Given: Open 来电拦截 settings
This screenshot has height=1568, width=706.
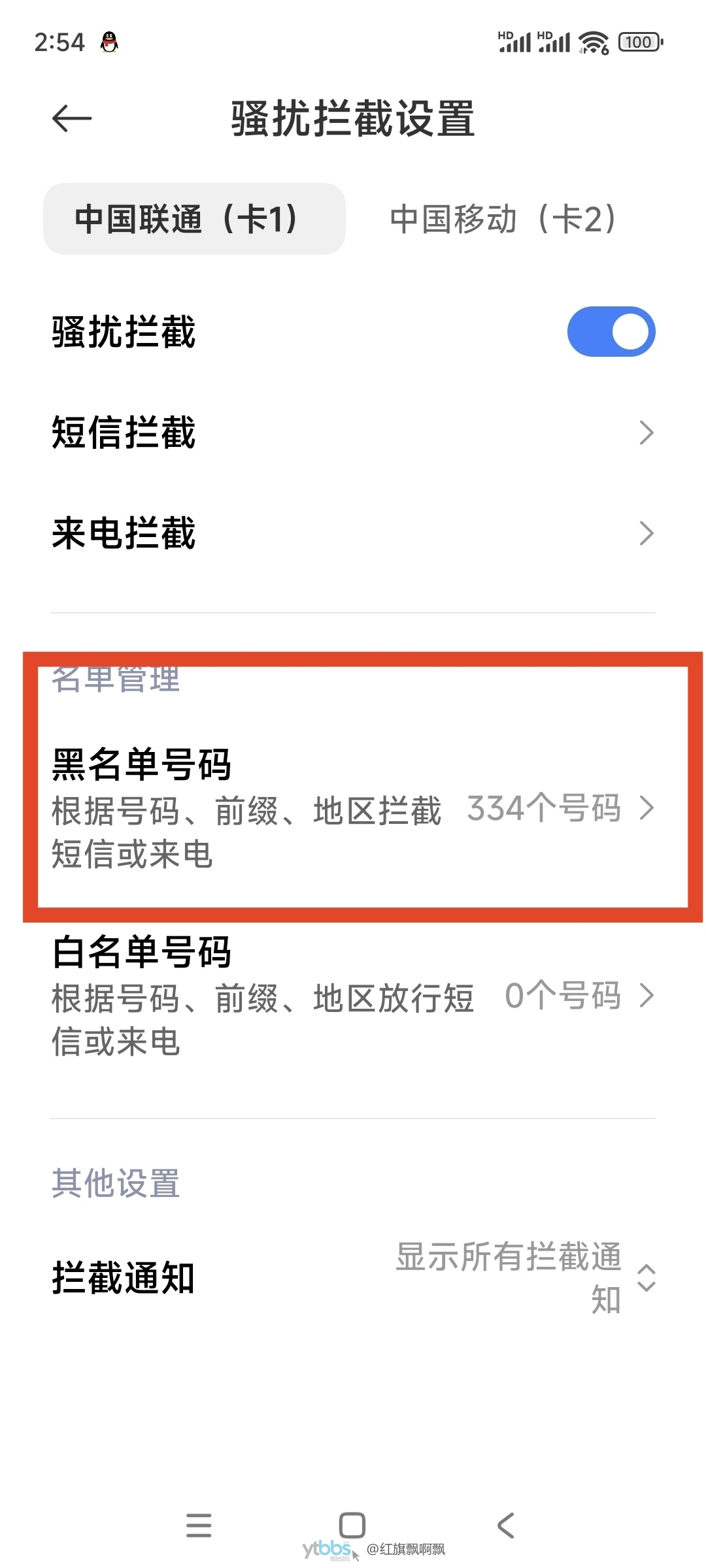Looking at the screenshot, I should [353, 533].
